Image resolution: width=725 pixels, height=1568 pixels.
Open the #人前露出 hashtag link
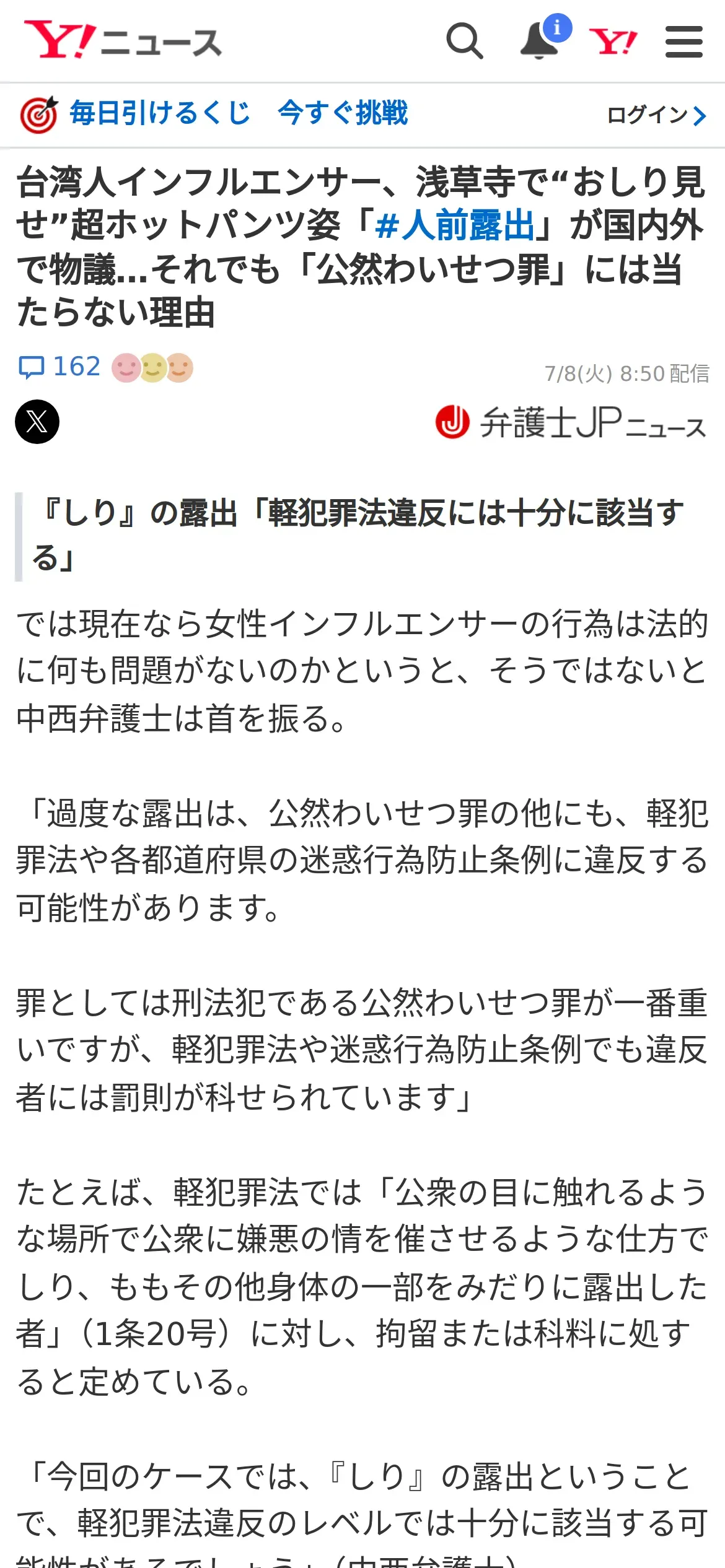454,225
